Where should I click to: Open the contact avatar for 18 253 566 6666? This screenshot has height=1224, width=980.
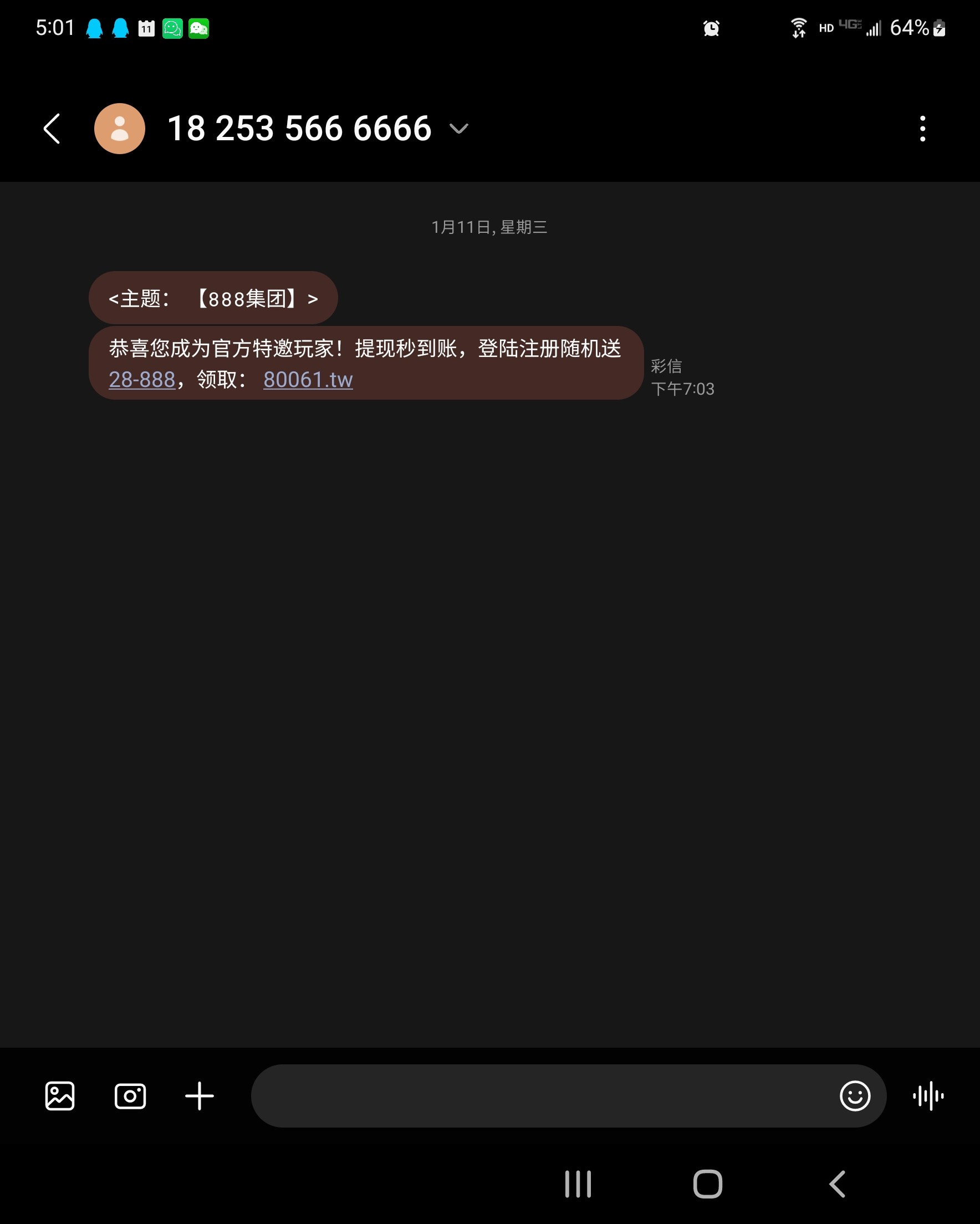tap(119, 128)
